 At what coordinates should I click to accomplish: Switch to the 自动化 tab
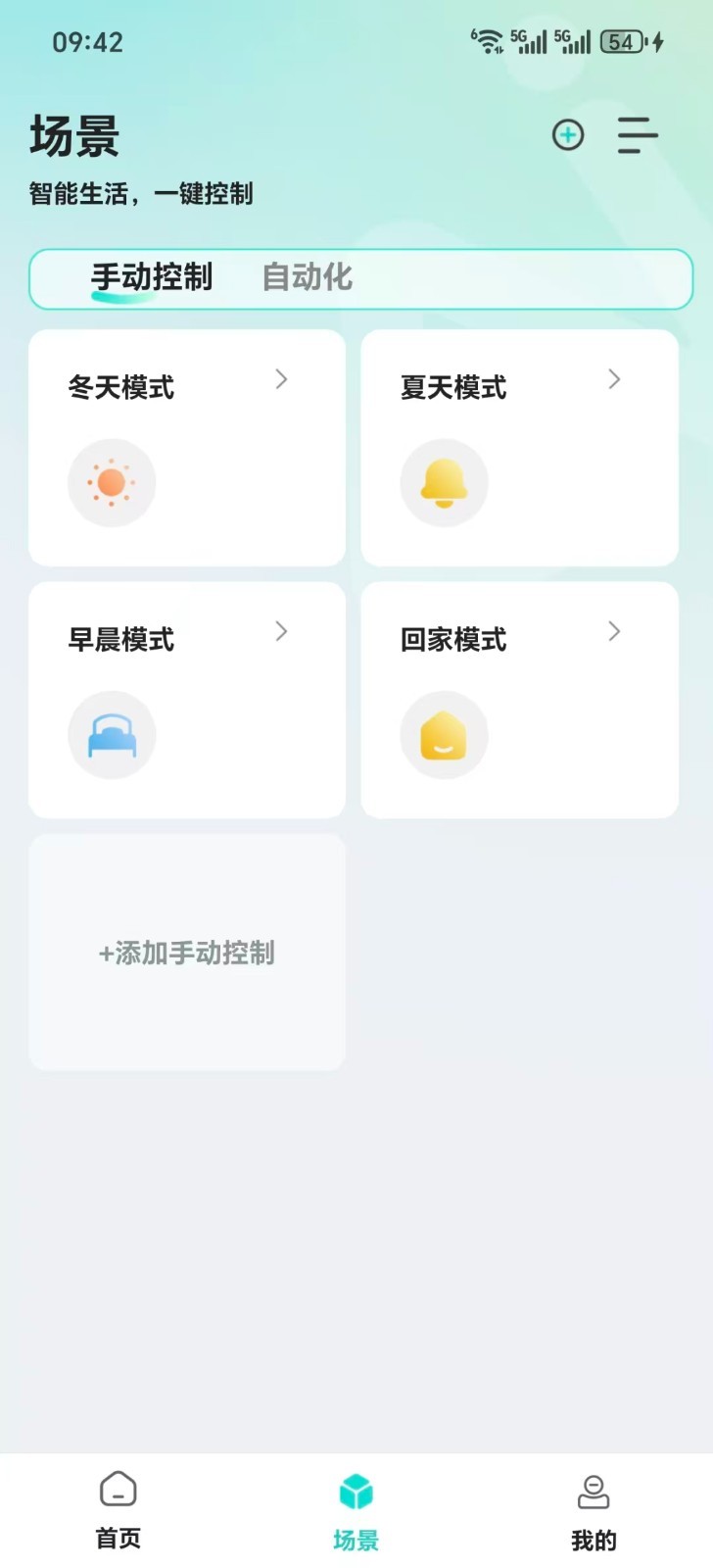[x=307, y=277]
